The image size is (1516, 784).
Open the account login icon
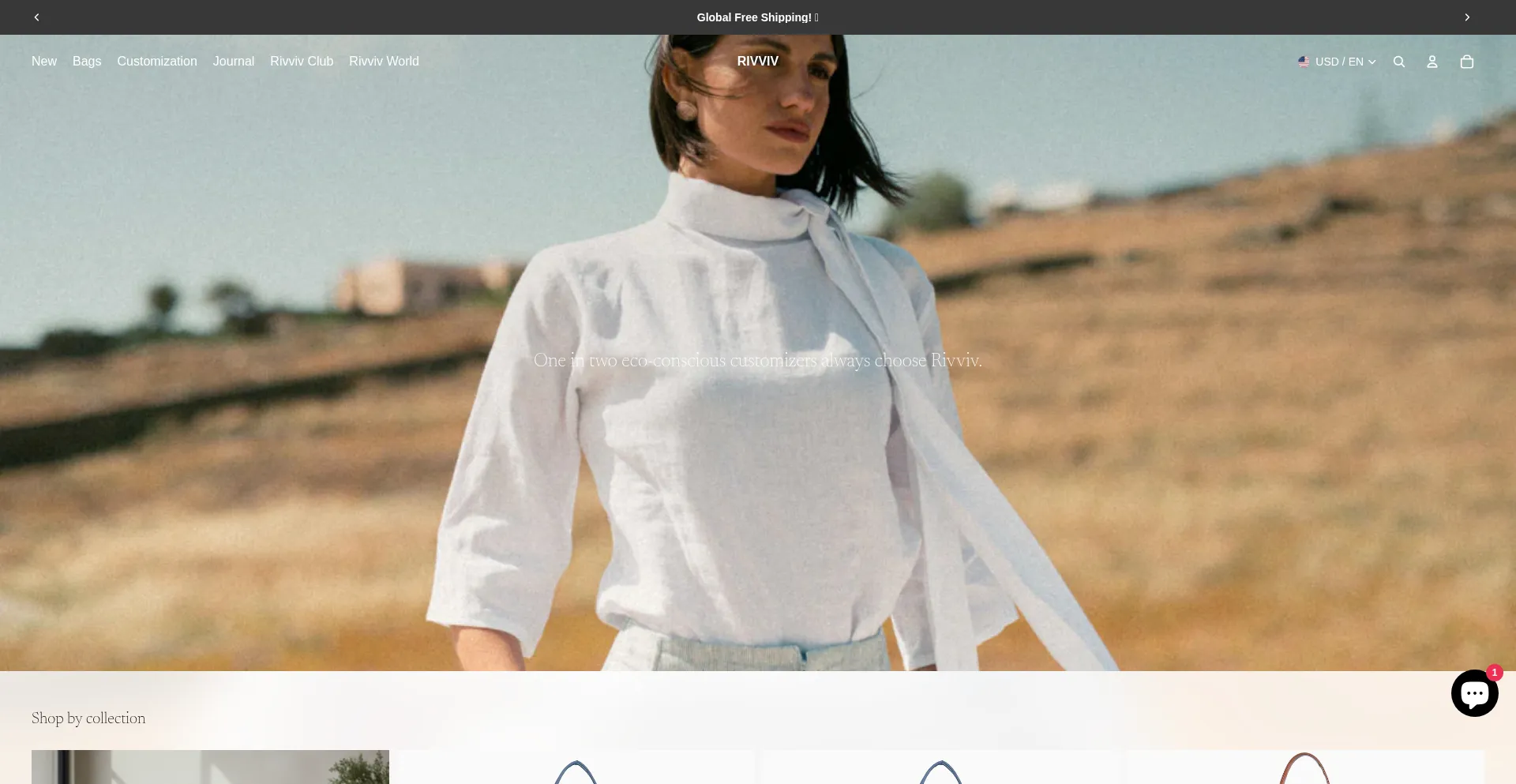pyautogui.click(x=1432, y=62)
